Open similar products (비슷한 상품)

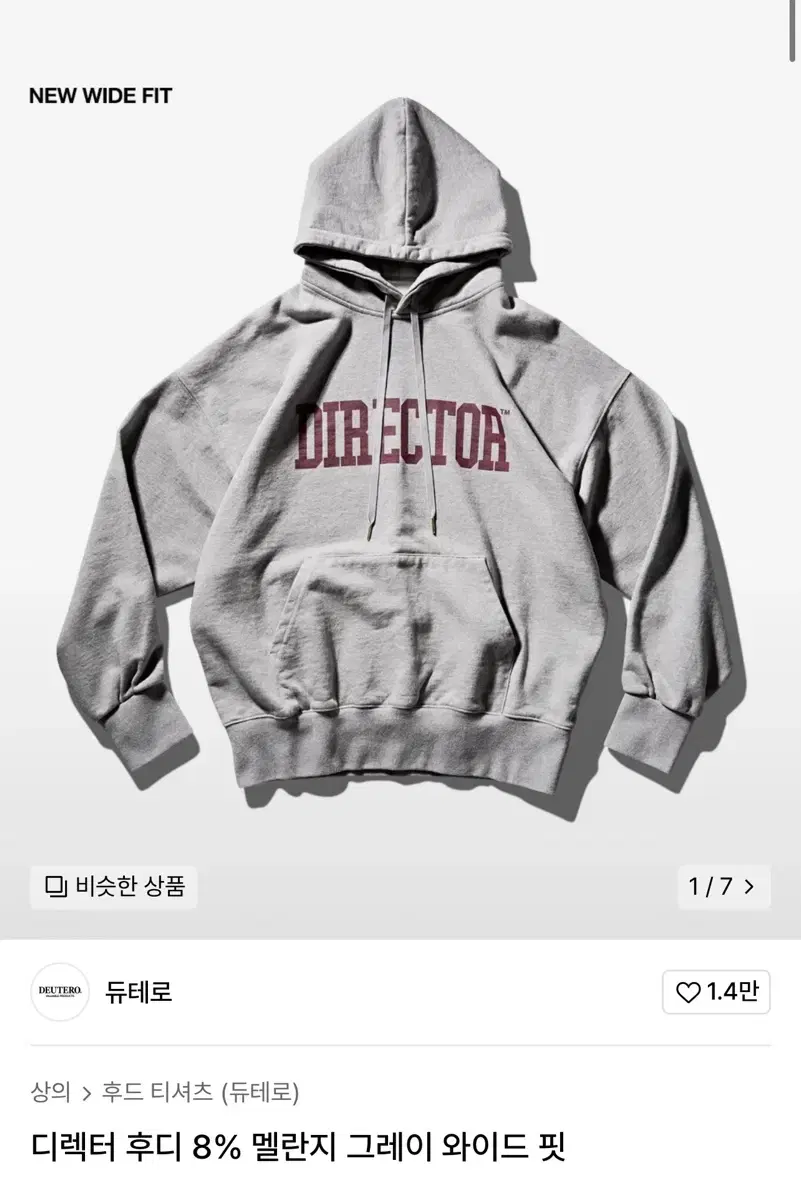pyautogui.click(x=114, y=886)
